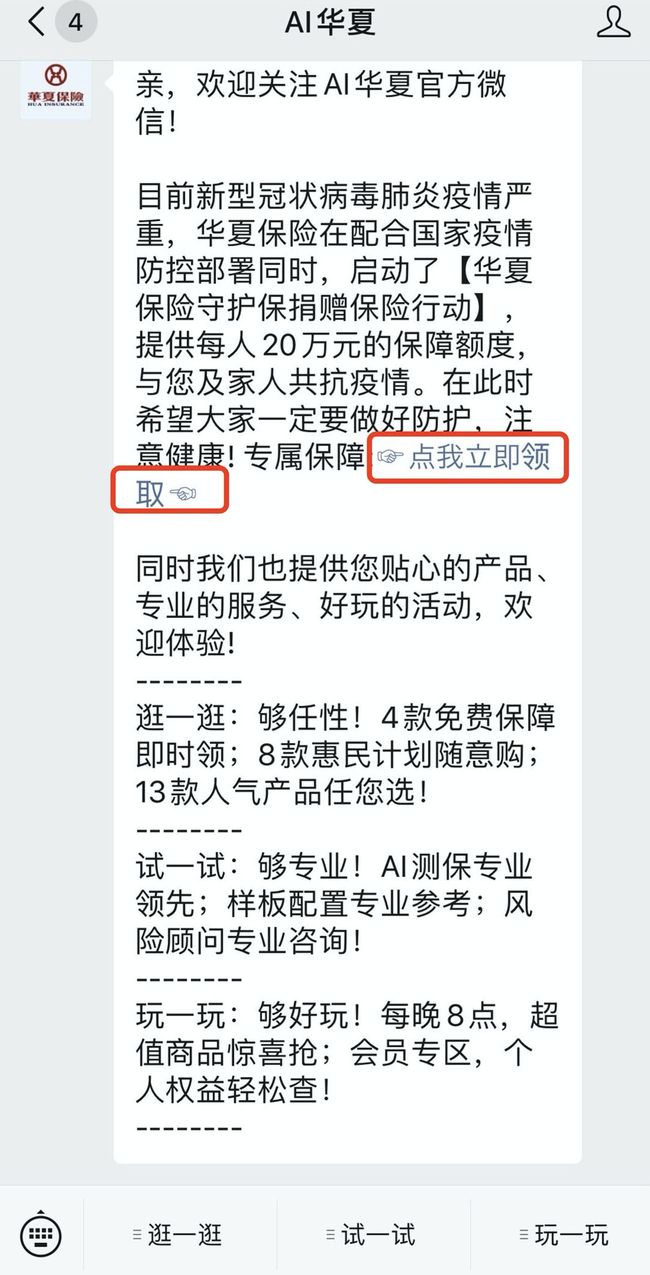Tap the 华夏保险 avatar
The width and height of the screenshot is (650, 1275).
tap(56, 89)
